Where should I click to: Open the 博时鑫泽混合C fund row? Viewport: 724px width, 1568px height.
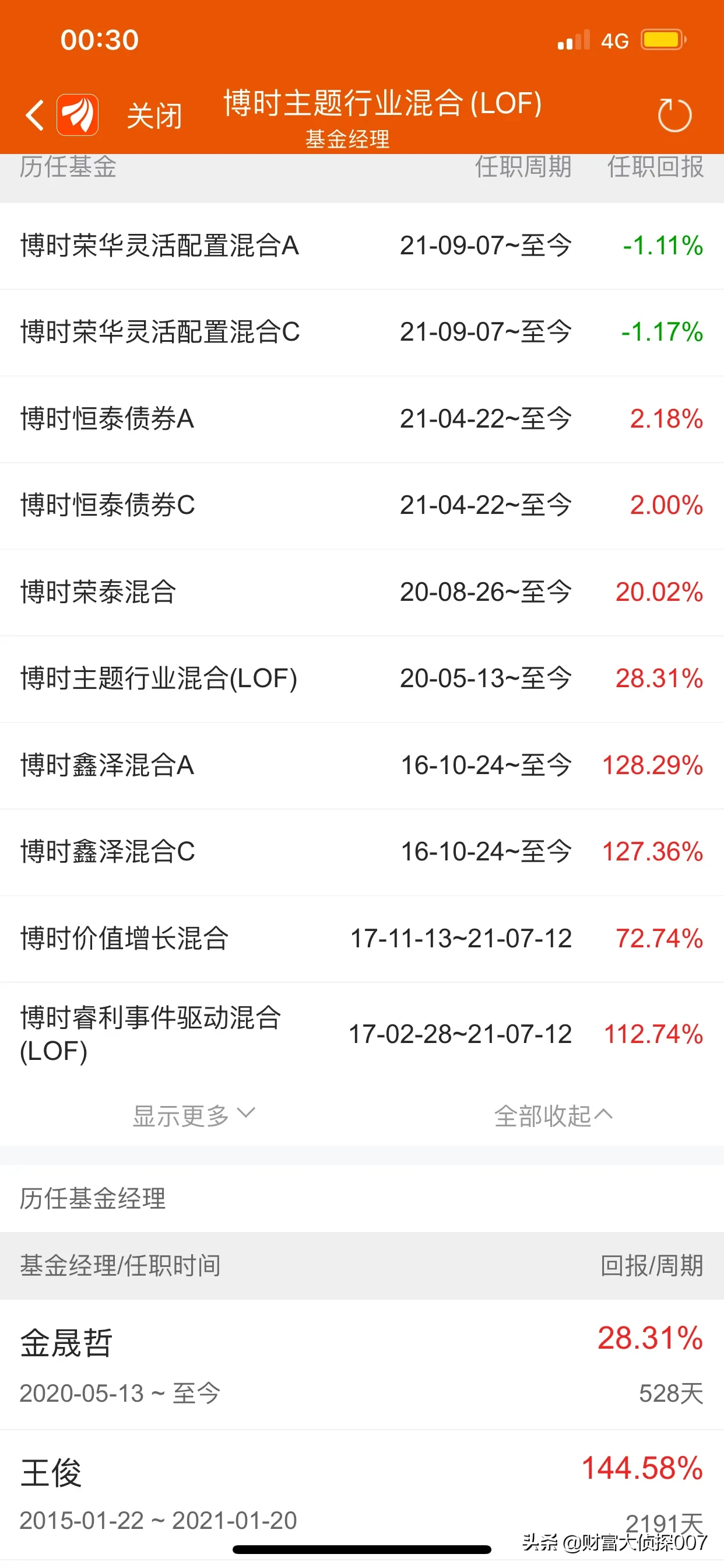tap(362, 852)
